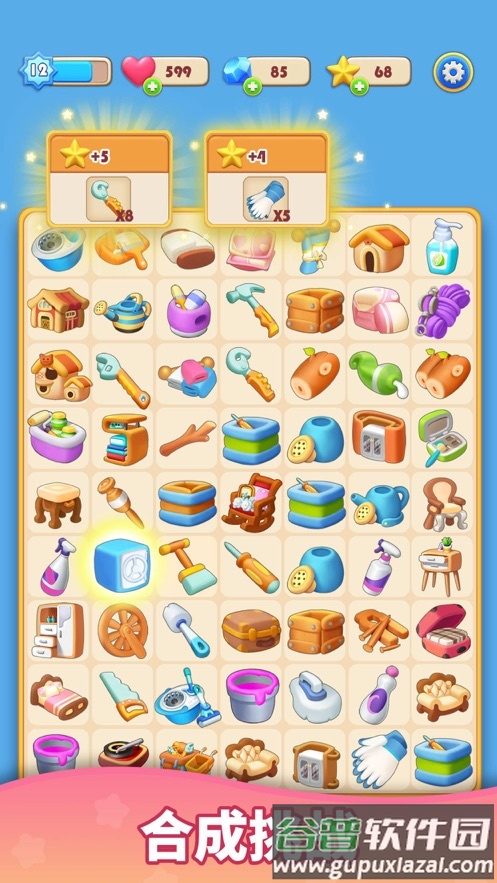Image resolution: width=497 pixels, height=883 pixels.
Task: Select the nightstand with plant item
Action: pyautogui.click(x=443, y=565)
